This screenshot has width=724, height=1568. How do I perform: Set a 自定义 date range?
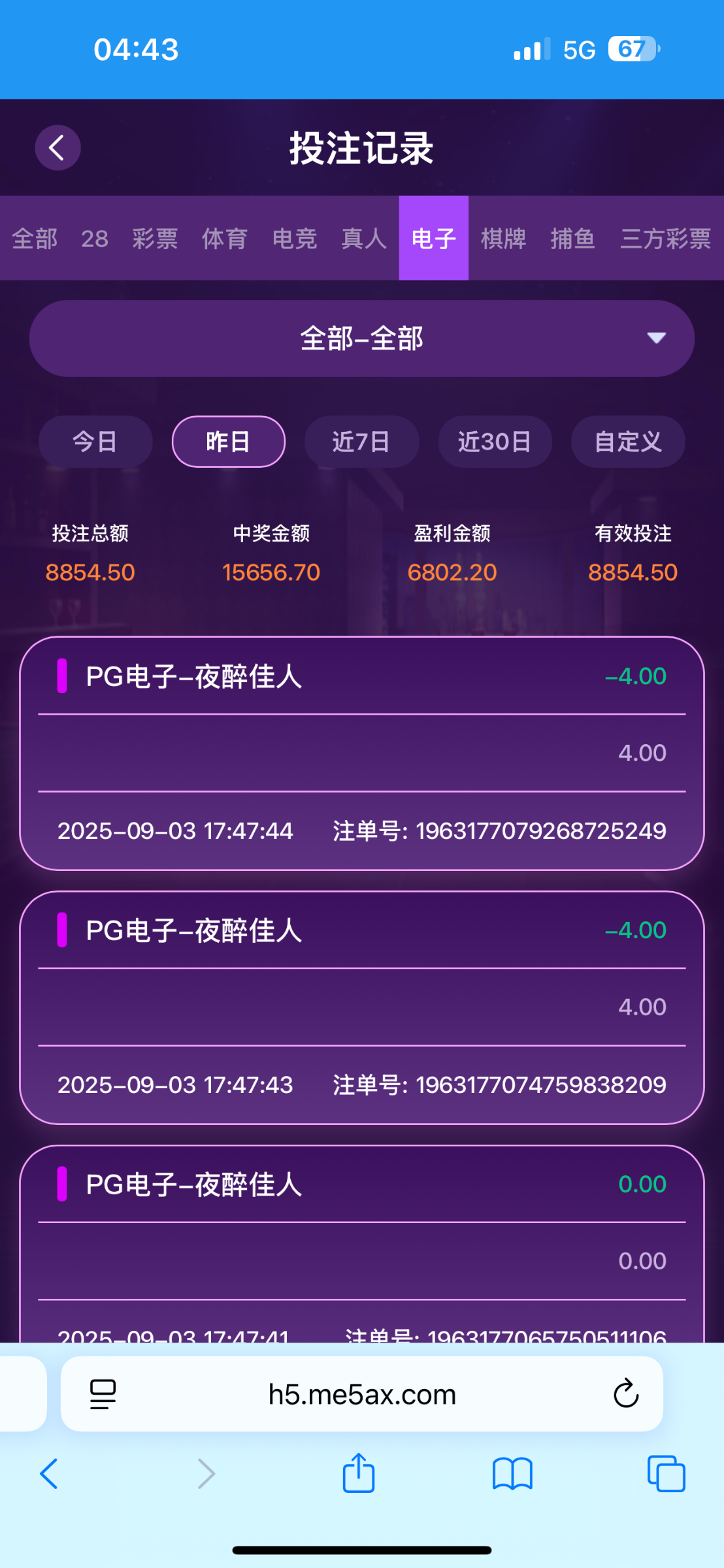(x=628, y=442)
